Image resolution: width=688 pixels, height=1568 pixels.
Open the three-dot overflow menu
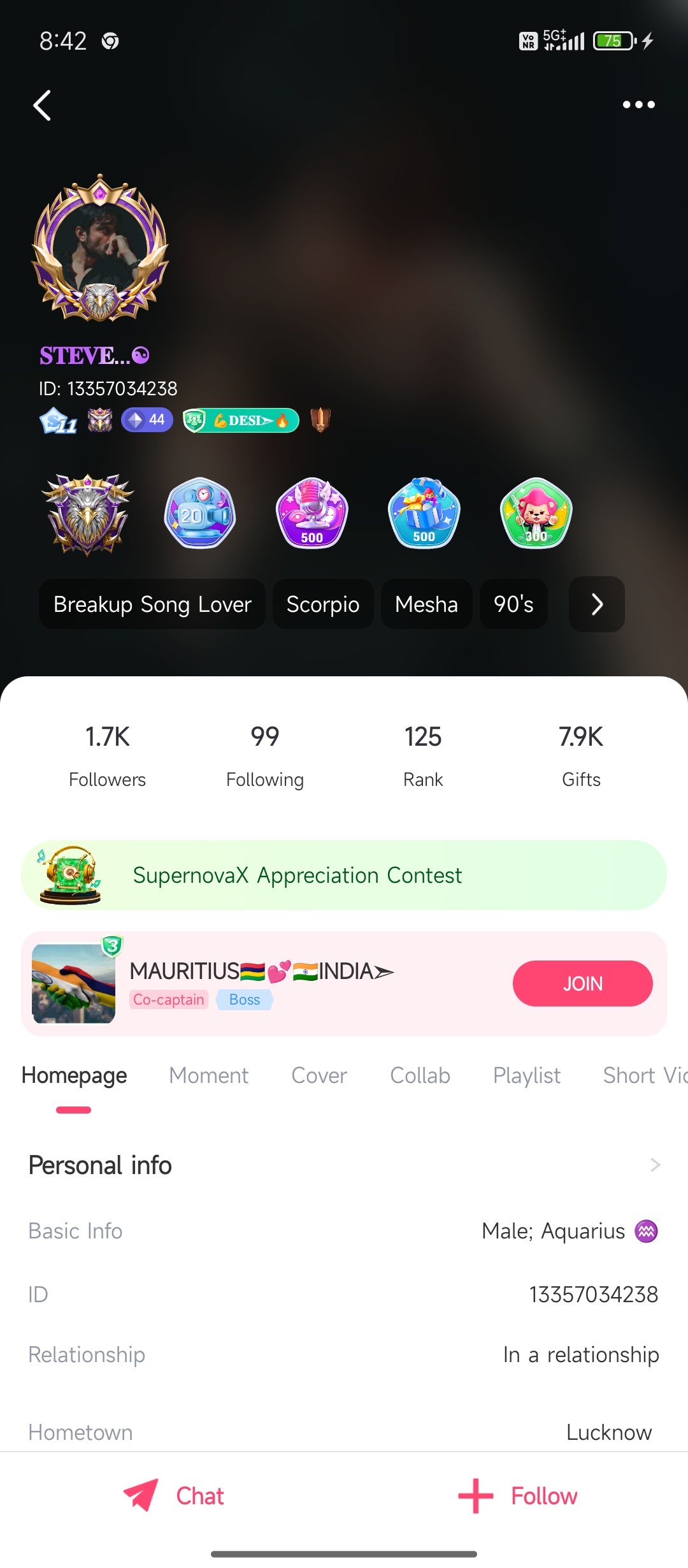pos(638,105)
